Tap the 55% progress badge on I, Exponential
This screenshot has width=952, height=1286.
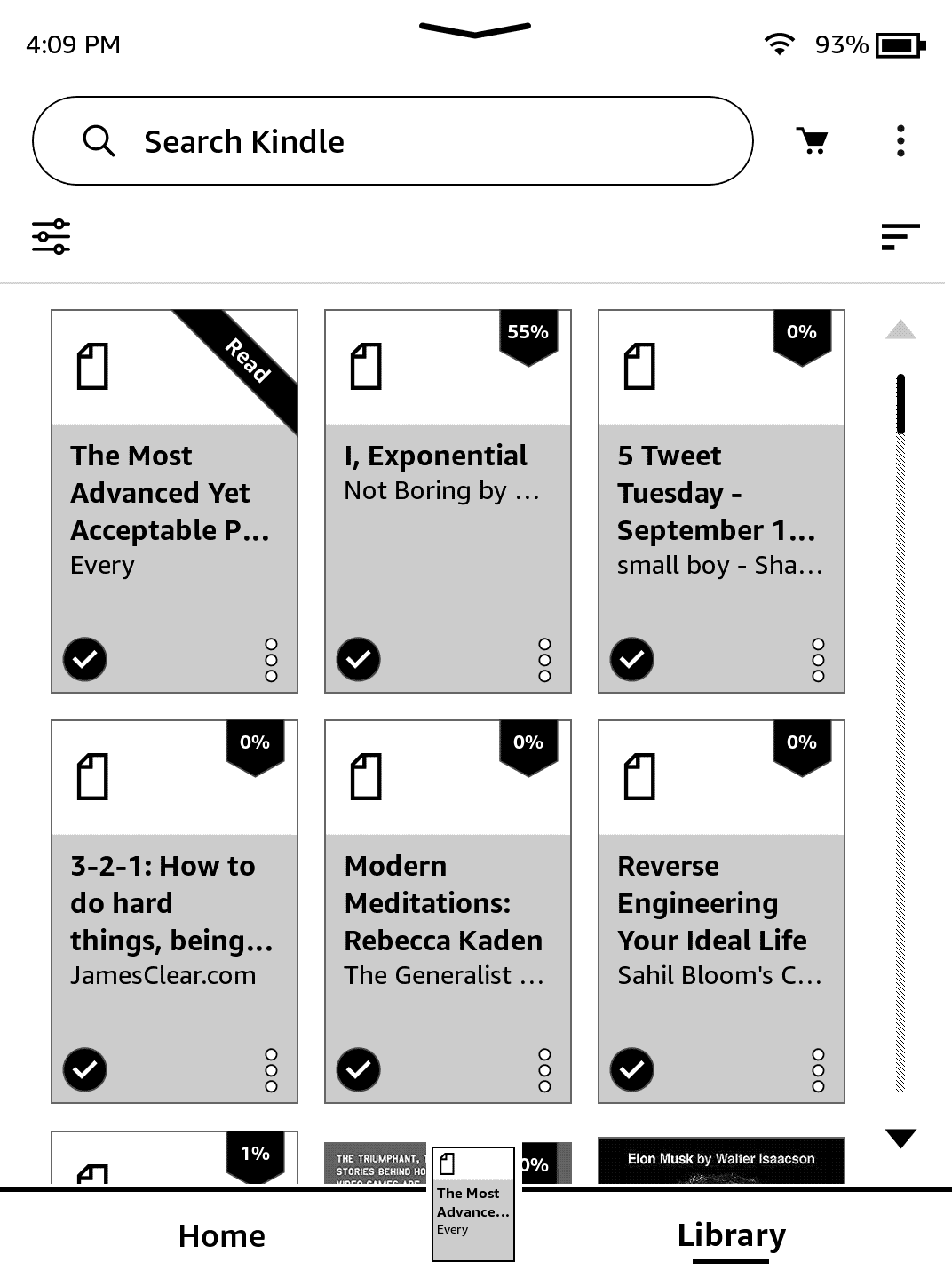tap(528, 333)
